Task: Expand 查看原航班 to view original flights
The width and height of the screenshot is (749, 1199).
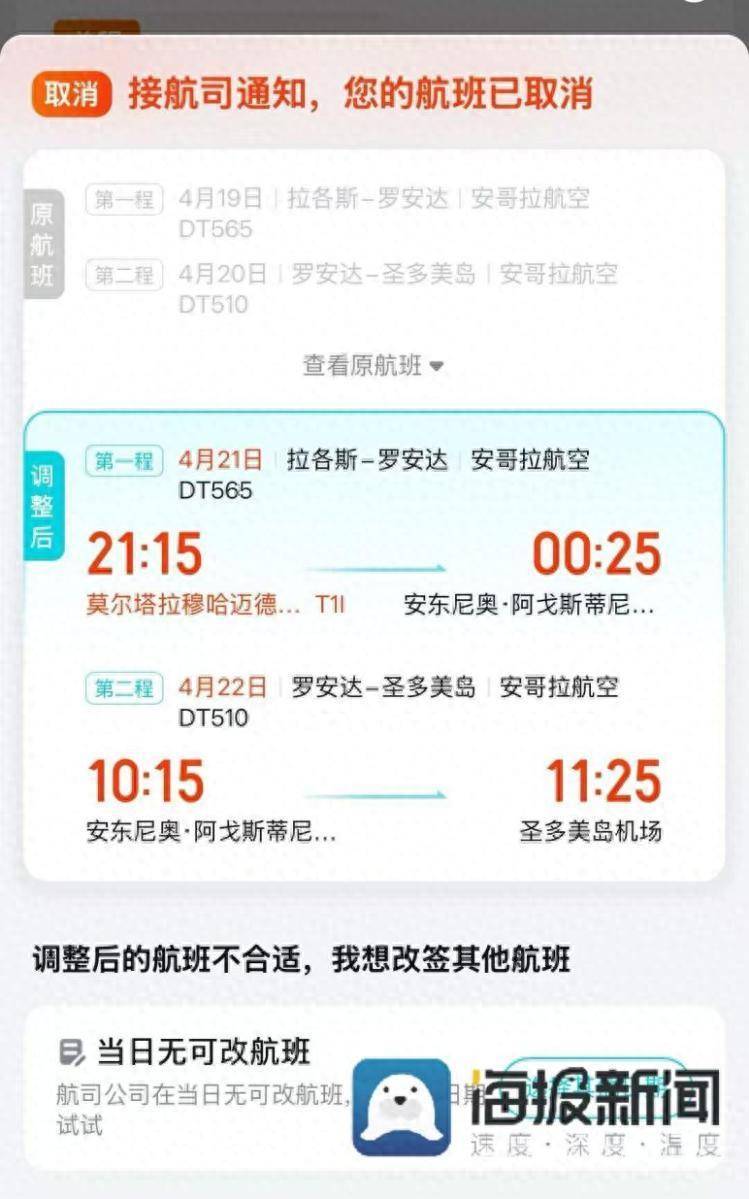Action: (373, 366)
